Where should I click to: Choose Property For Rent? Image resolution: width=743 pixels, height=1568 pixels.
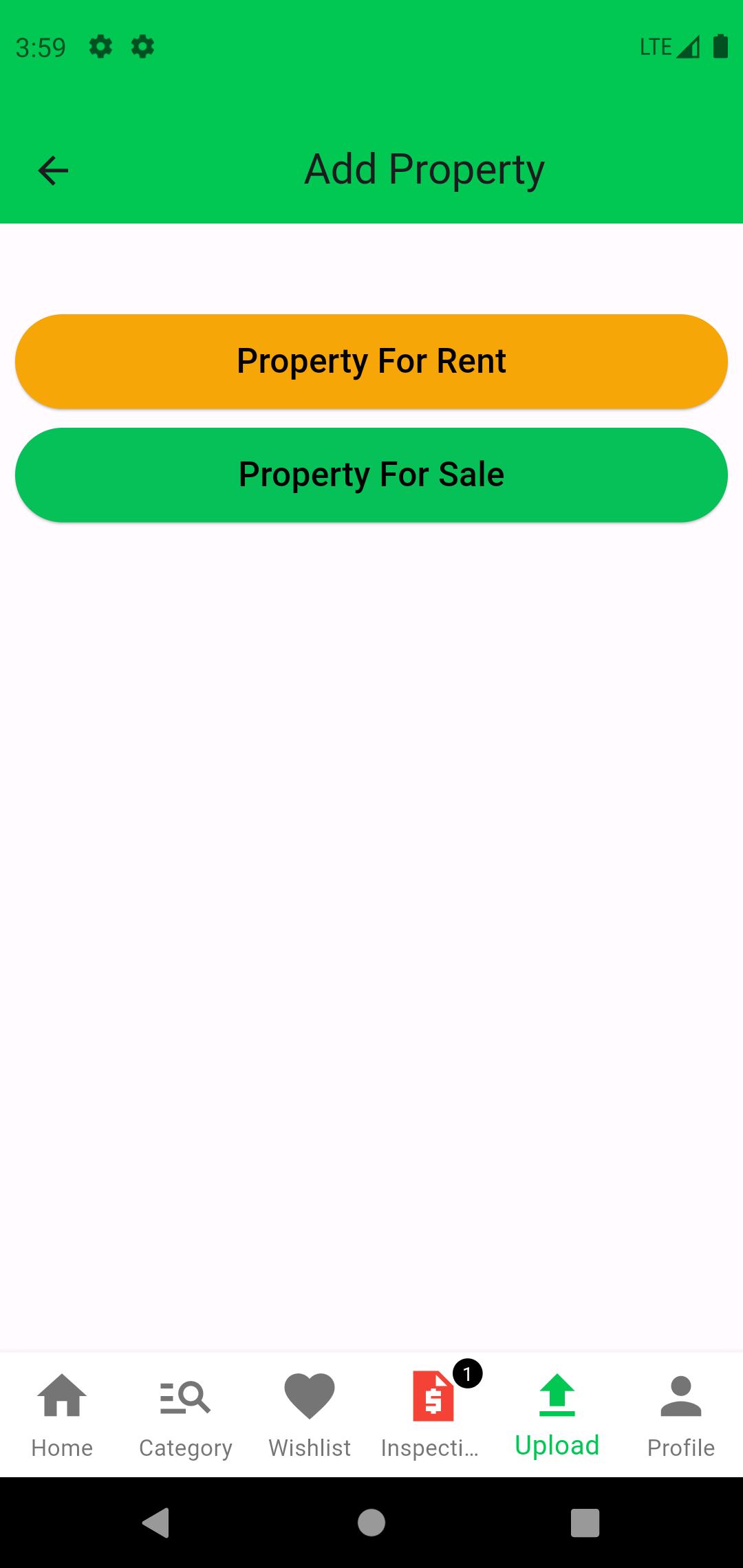tap(371, 362)
